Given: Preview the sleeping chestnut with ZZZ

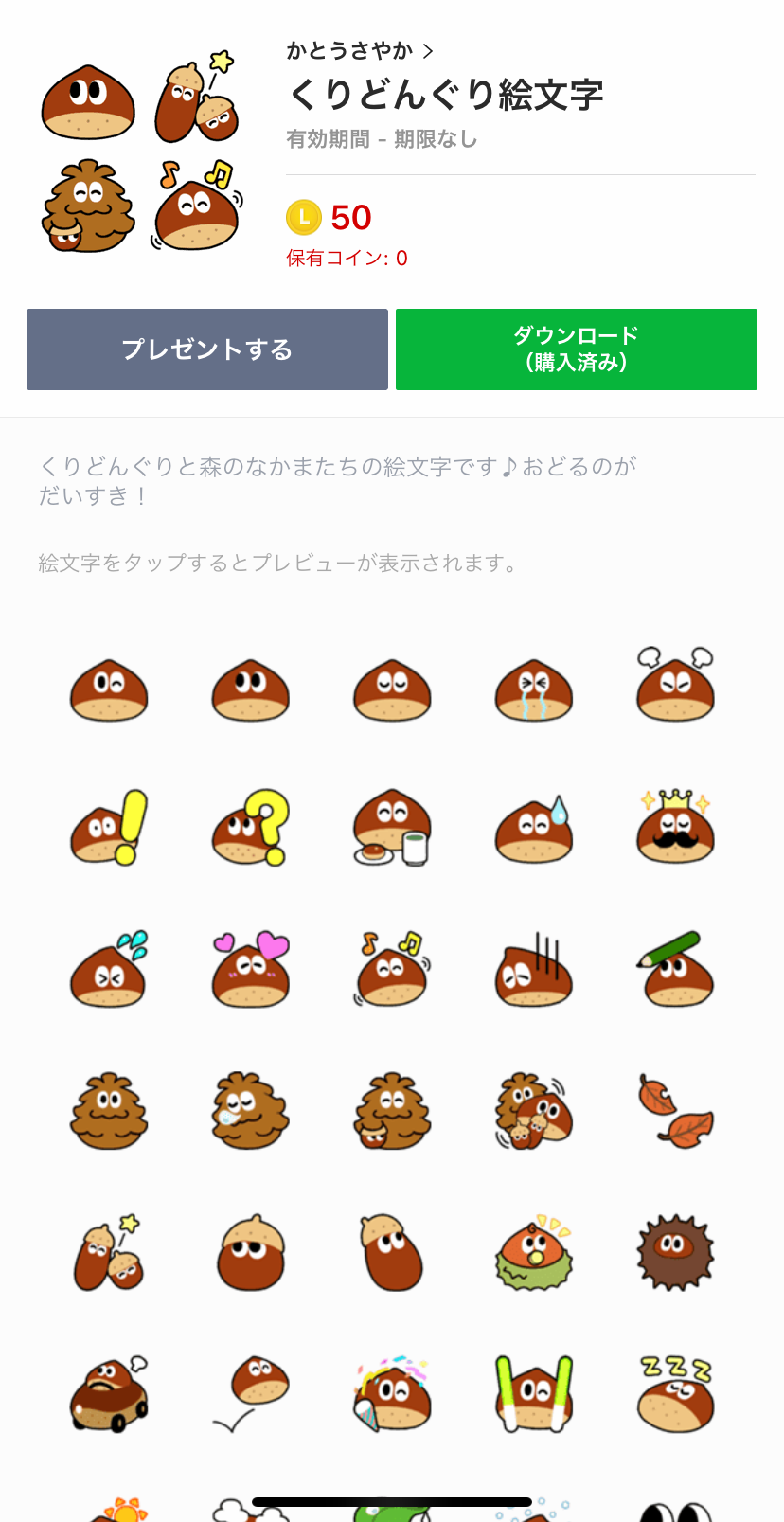Looking at the screenshot, I should click(675, 1393).
